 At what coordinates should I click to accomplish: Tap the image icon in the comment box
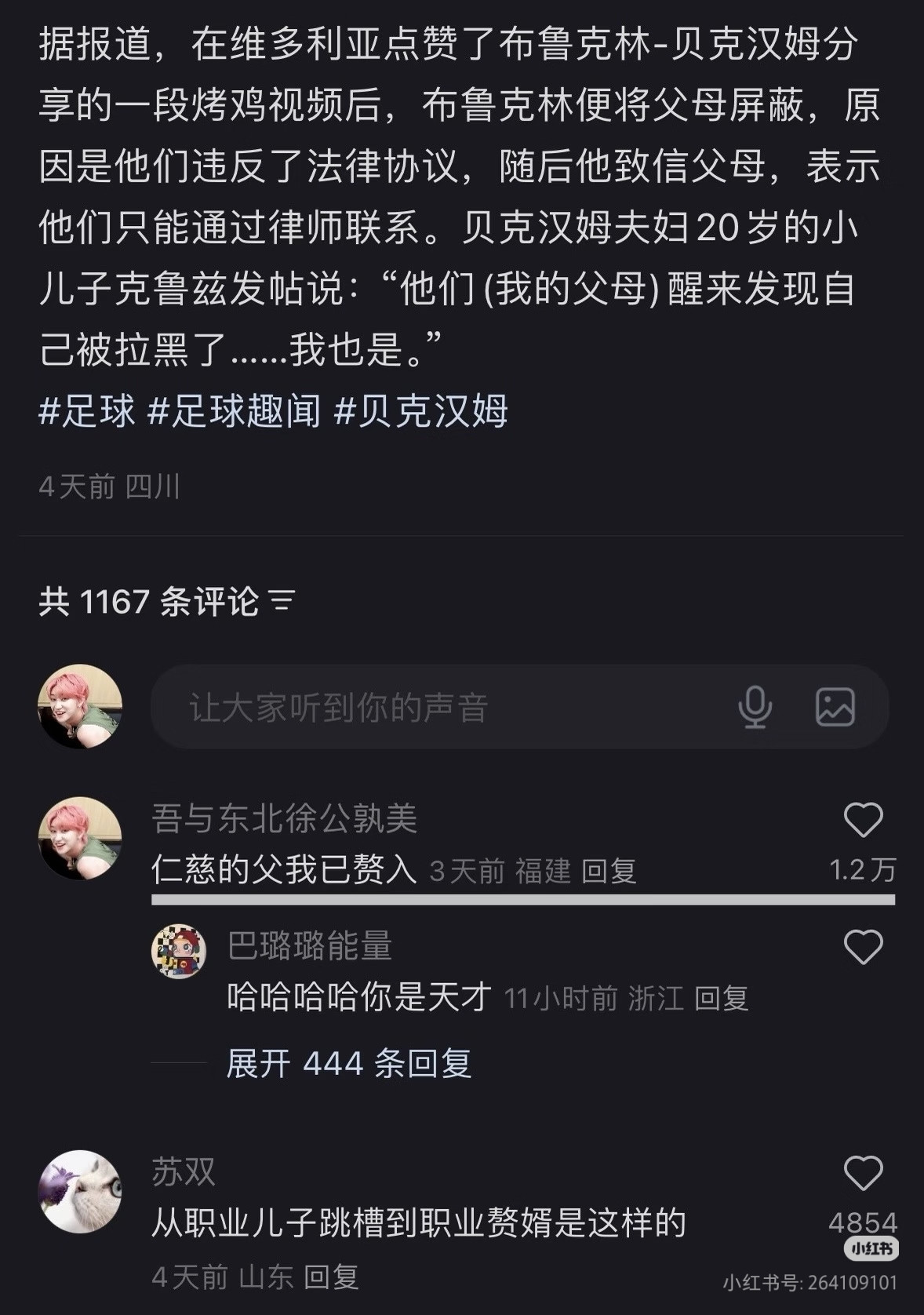point(835,707)
